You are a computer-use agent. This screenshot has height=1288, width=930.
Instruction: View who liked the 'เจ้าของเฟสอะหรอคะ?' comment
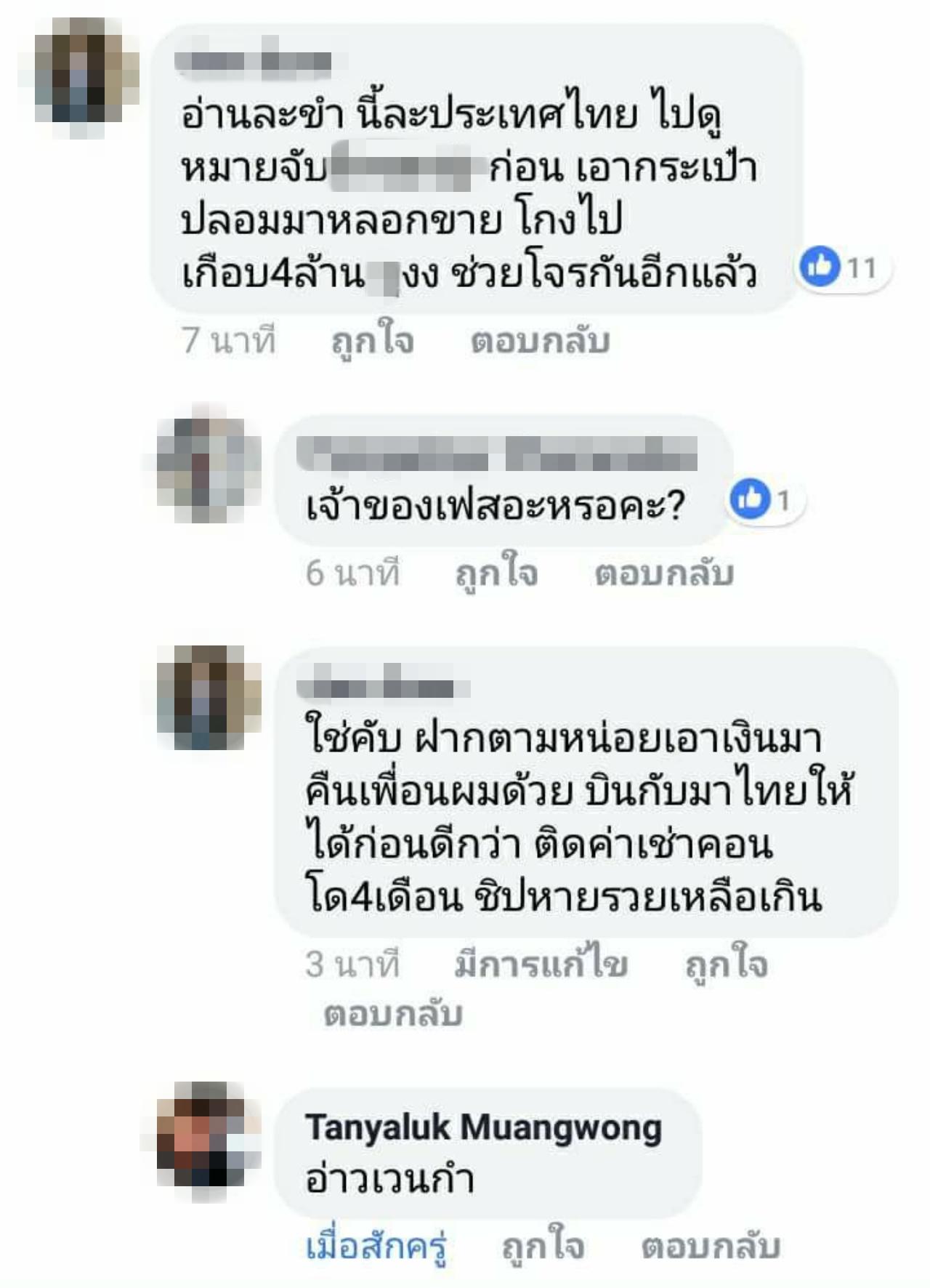[x=763, y=500]
